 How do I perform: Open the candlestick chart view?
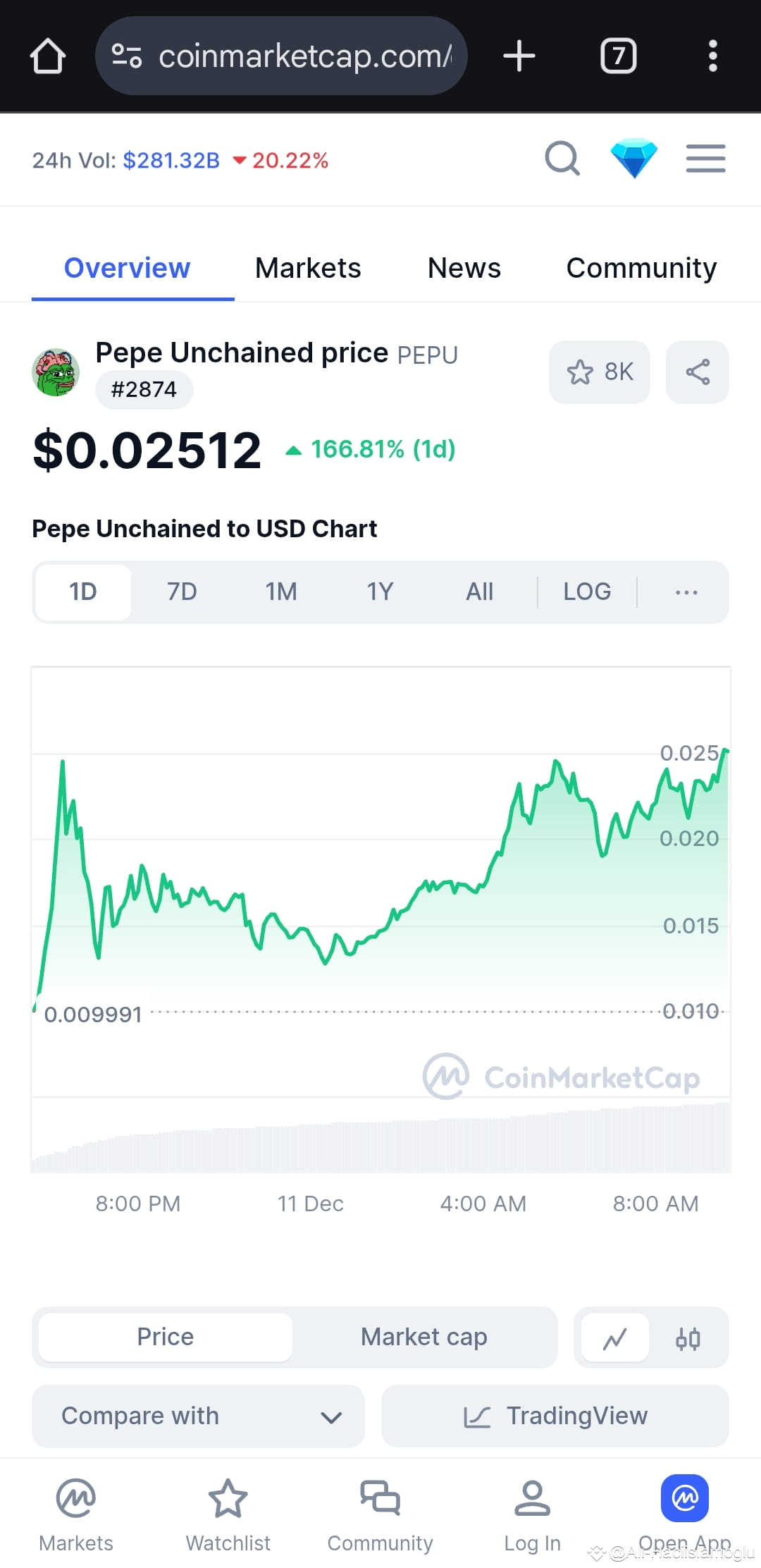689,1338
